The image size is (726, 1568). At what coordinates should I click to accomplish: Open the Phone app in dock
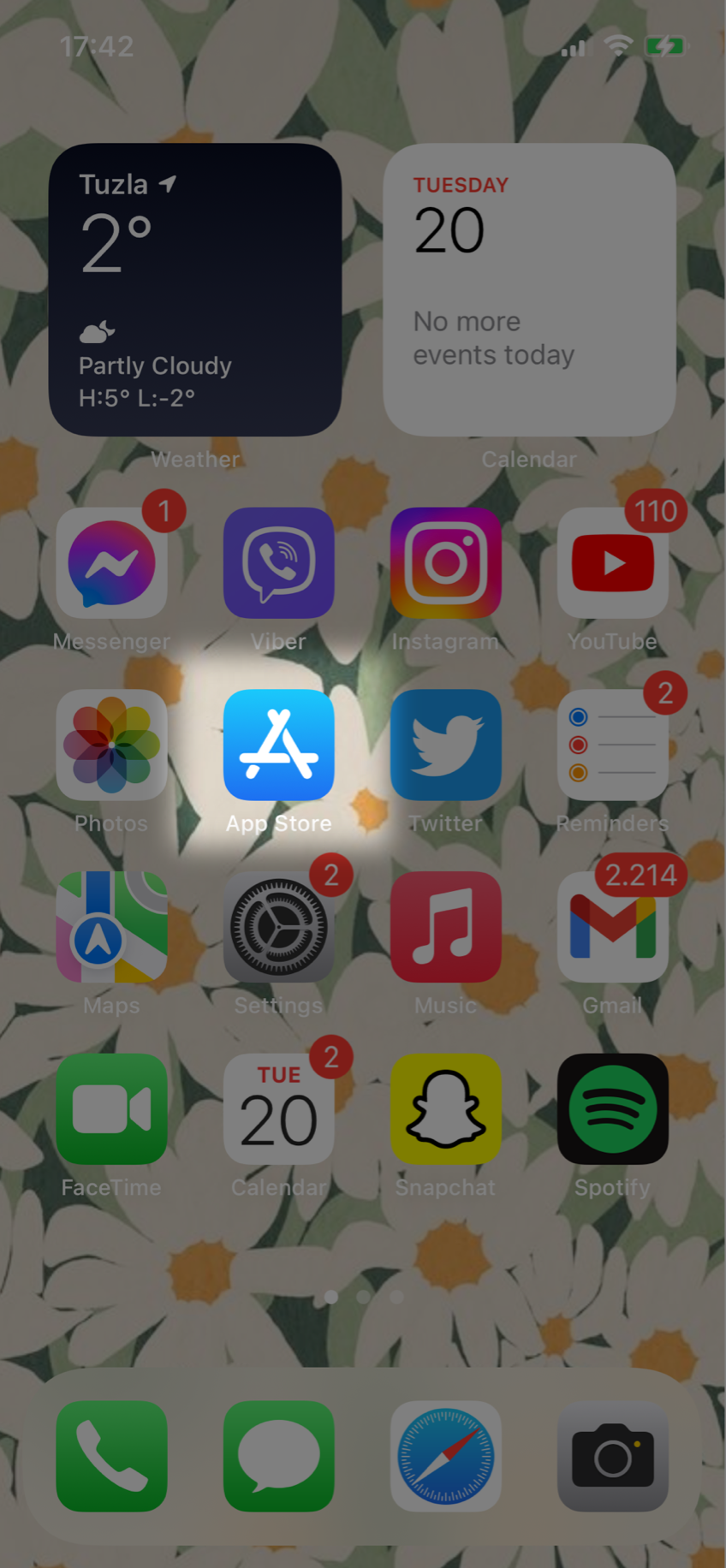[x=111, y=1456]
